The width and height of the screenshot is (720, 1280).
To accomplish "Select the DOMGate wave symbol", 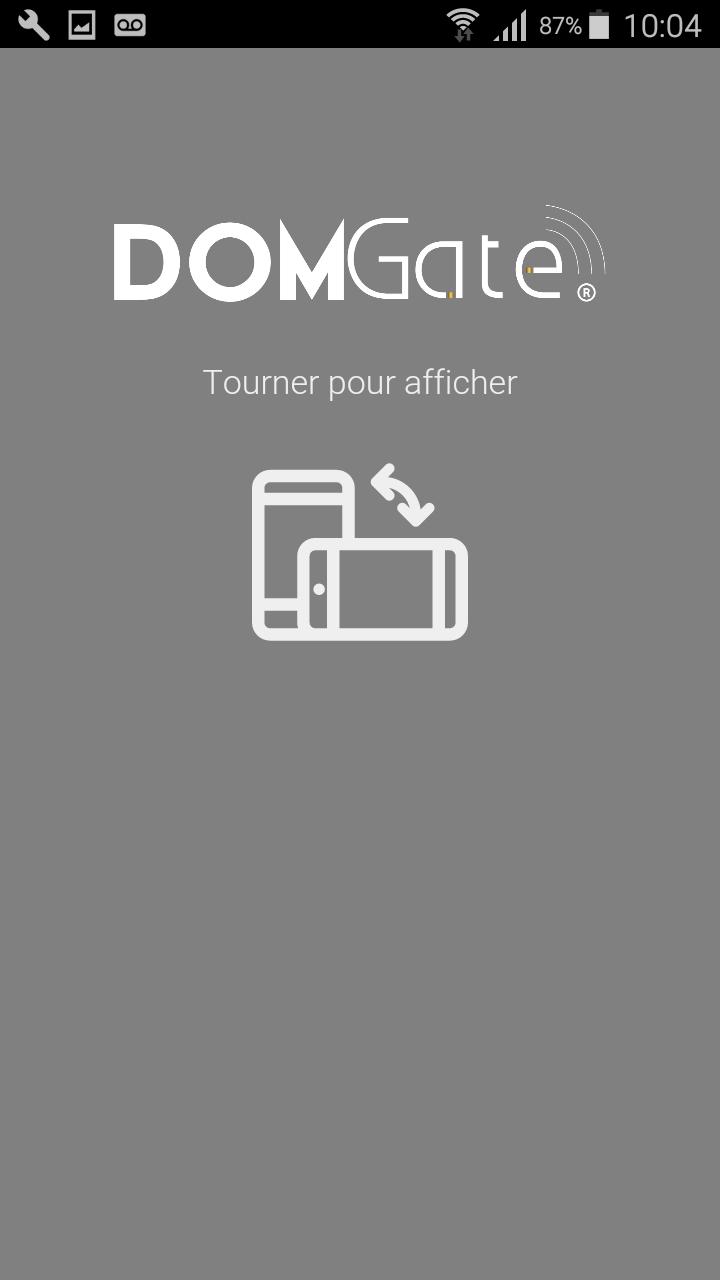I will [572, 235].
